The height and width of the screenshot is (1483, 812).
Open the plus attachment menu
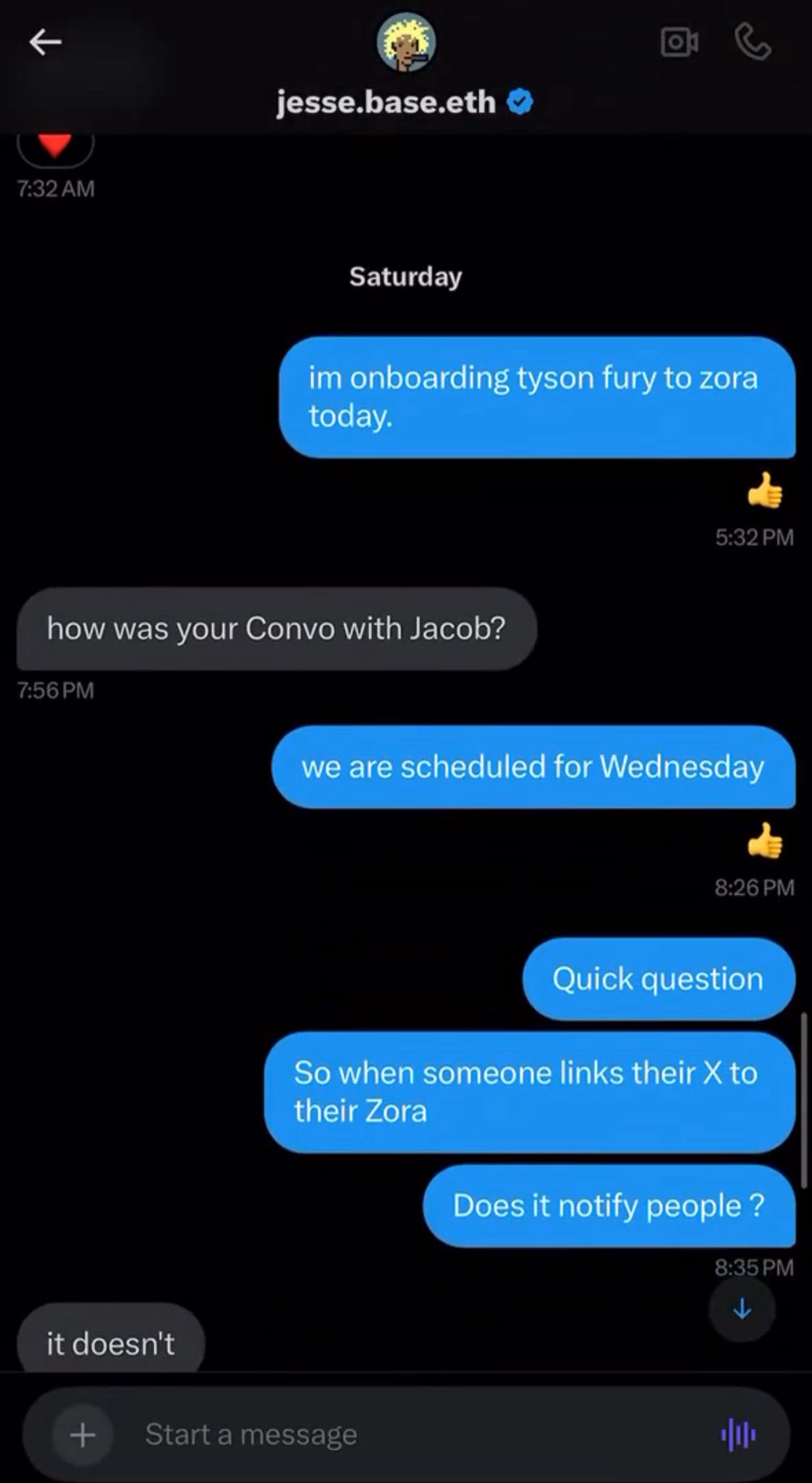pos(83,1434)
